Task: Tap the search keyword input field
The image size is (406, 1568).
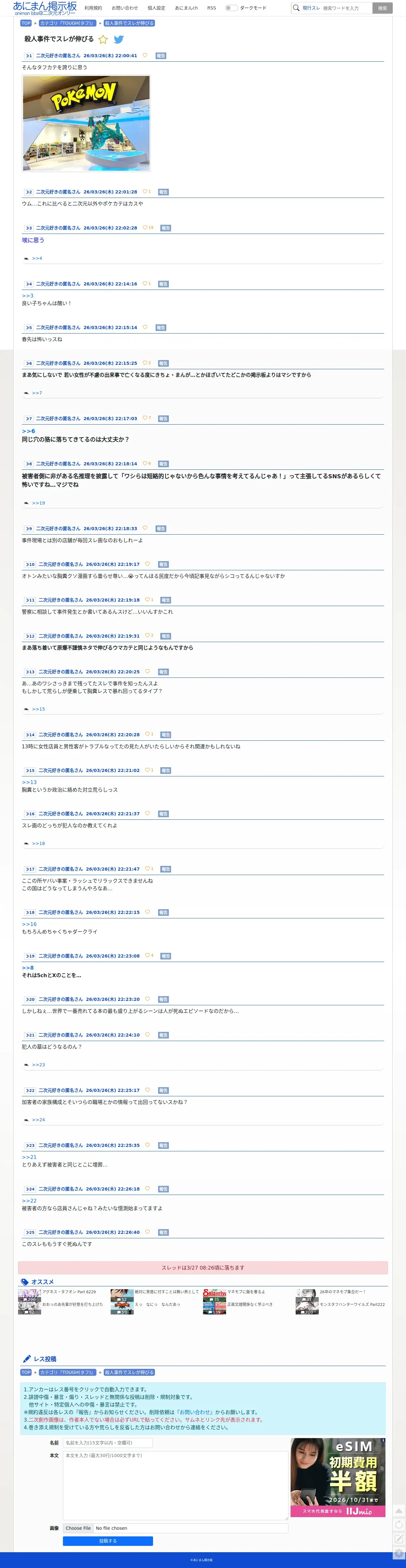Action: click(346, 8)
